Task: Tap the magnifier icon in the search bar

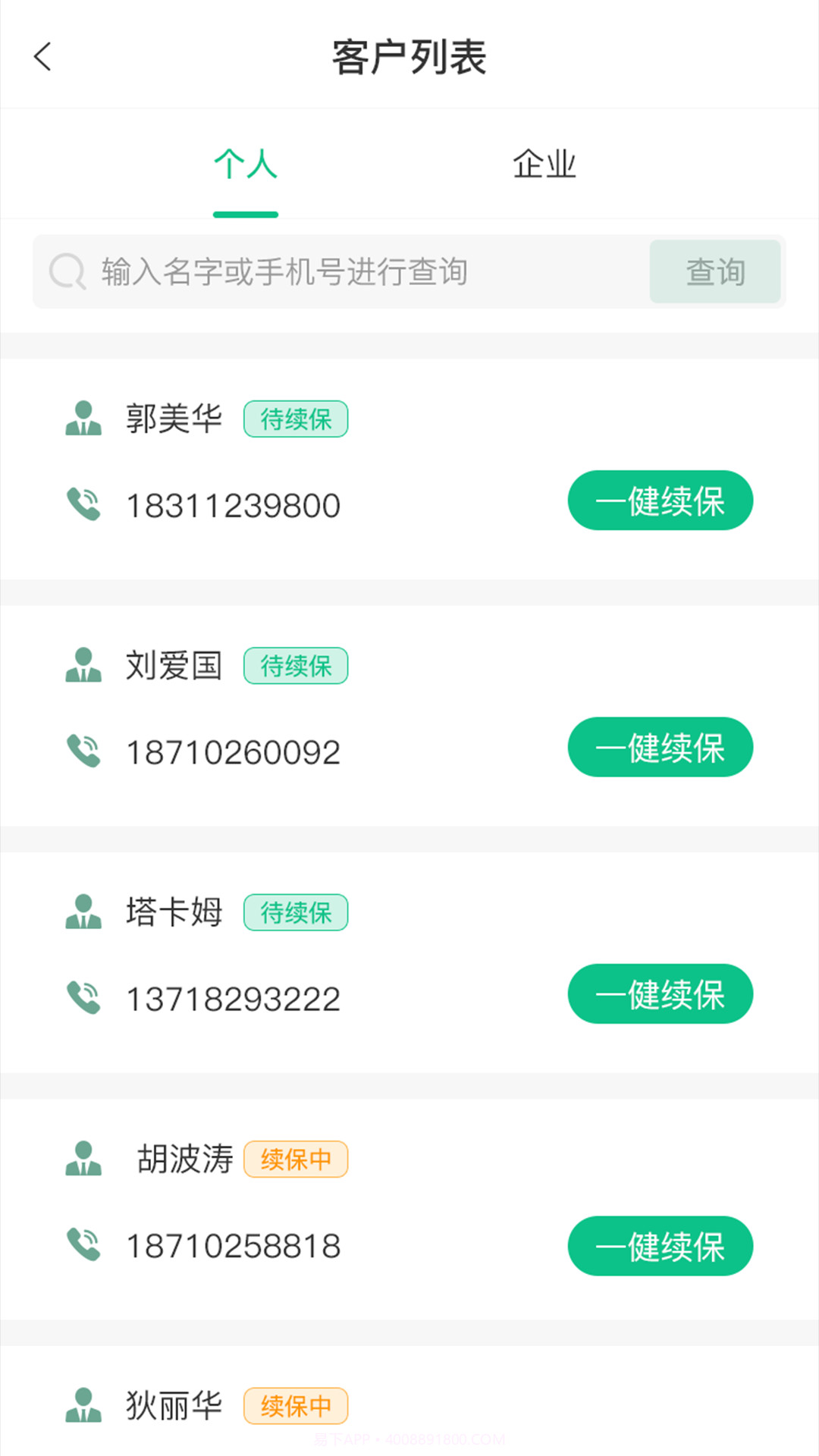Action: [x=67, y=271]
